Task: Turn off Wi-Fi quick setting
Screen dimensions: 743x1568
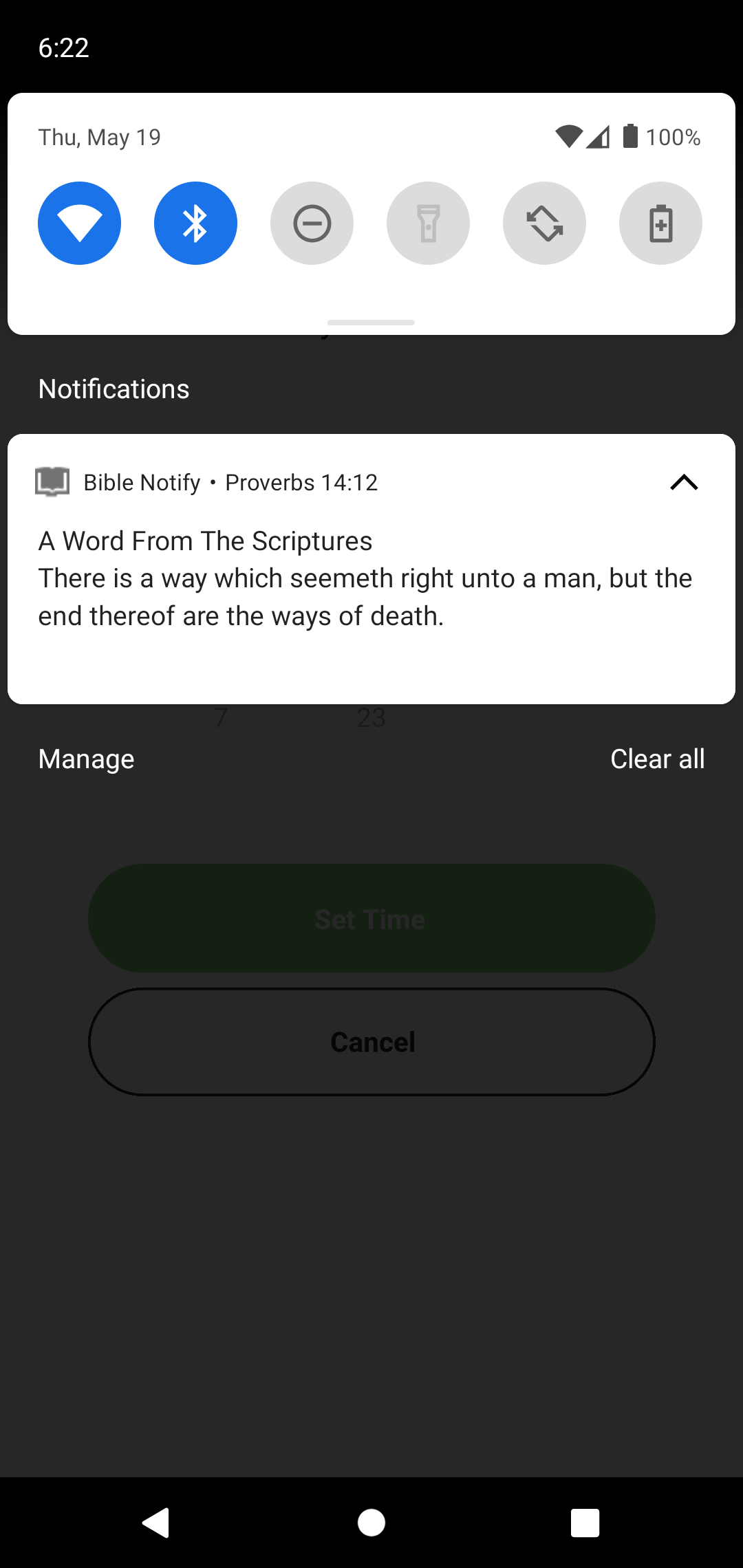Action: [79, 223]
